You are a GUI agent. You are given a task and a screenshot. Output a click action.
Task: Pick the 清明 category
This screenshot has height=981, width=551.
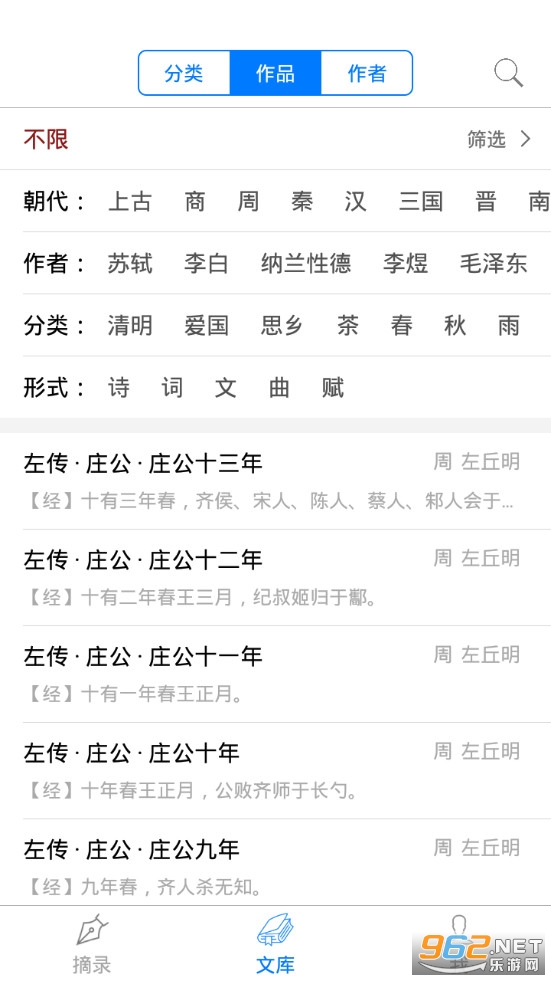(x=130, y=326)
